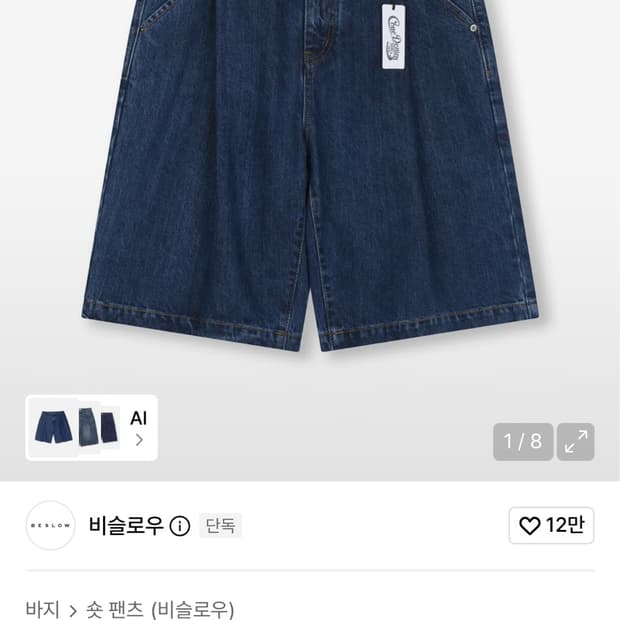Screen dimensions: 620x620
Task: Expand the product image to fullscreen
Action: (575, 442)
